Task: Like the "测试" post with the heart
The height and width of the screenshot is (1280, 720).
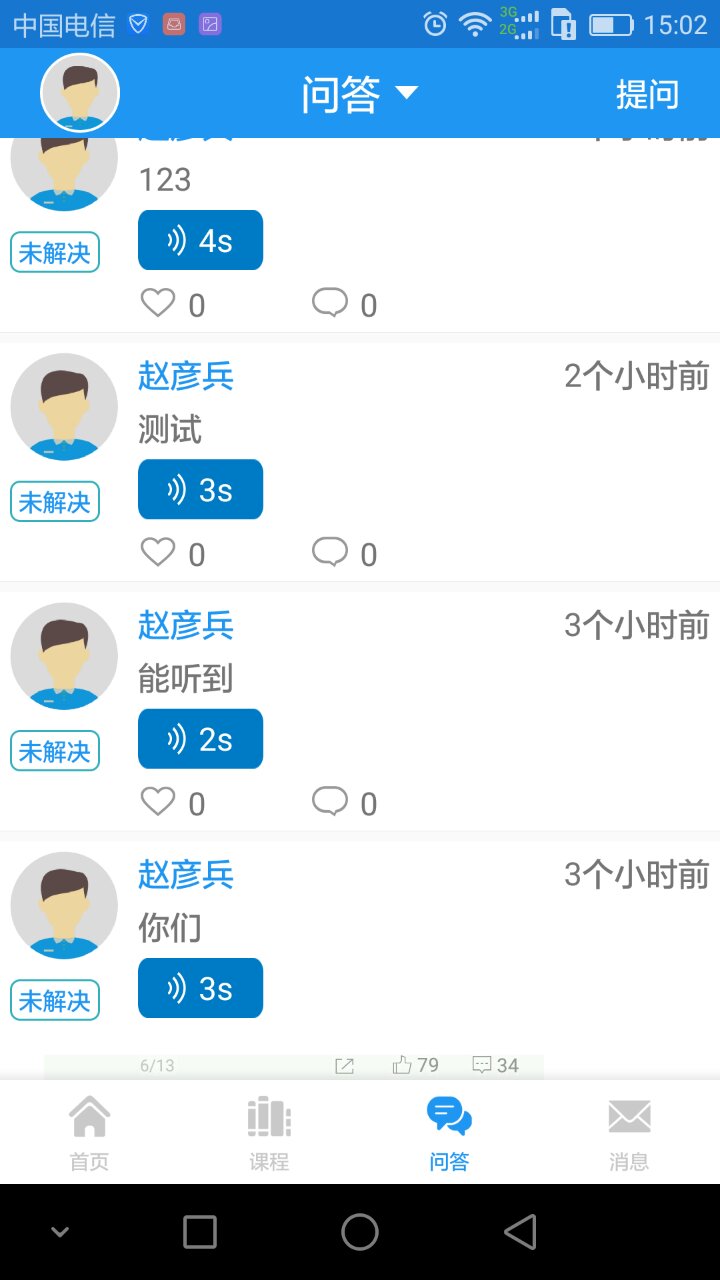Action: (x=158, y=552)
